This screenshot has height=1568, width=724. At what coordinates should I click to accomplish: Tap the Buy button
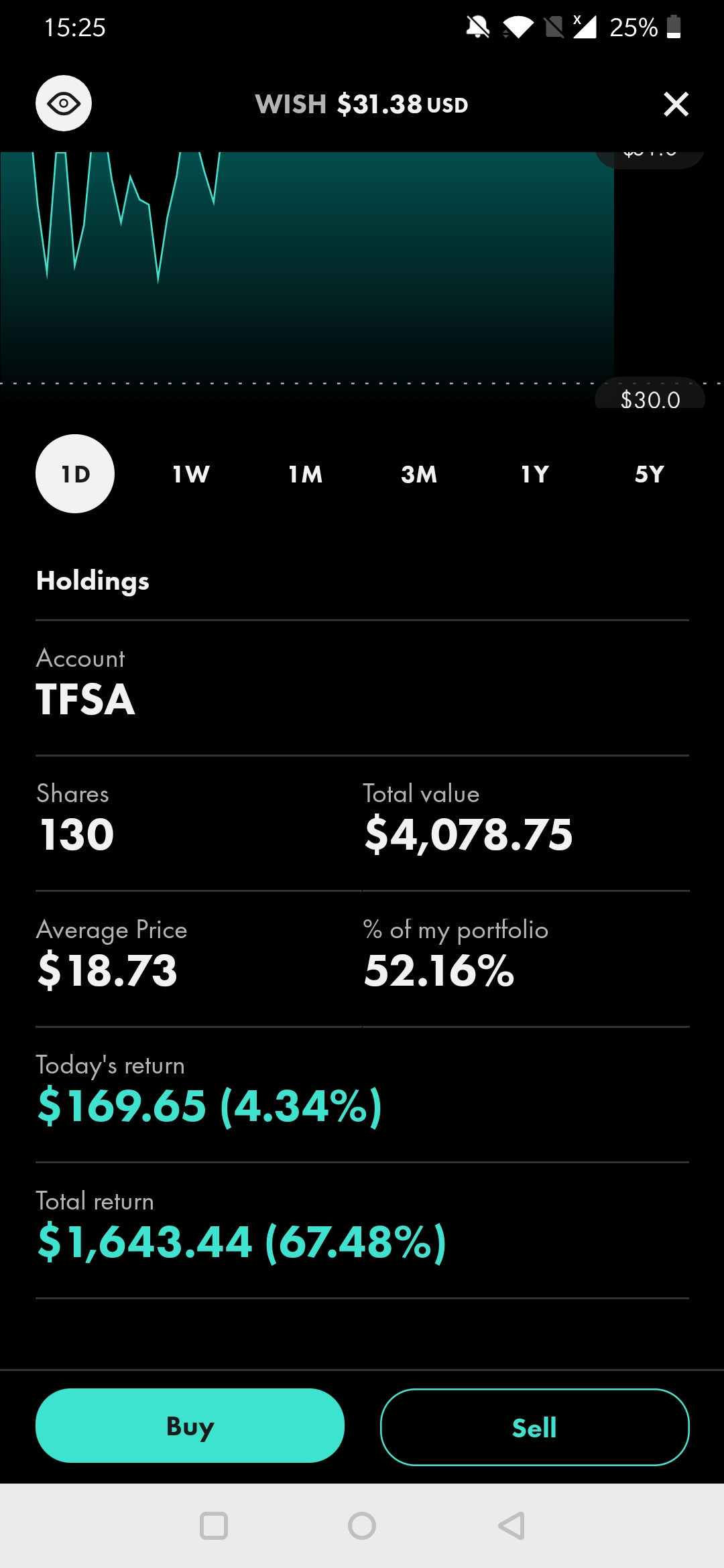click(190, 1426)
